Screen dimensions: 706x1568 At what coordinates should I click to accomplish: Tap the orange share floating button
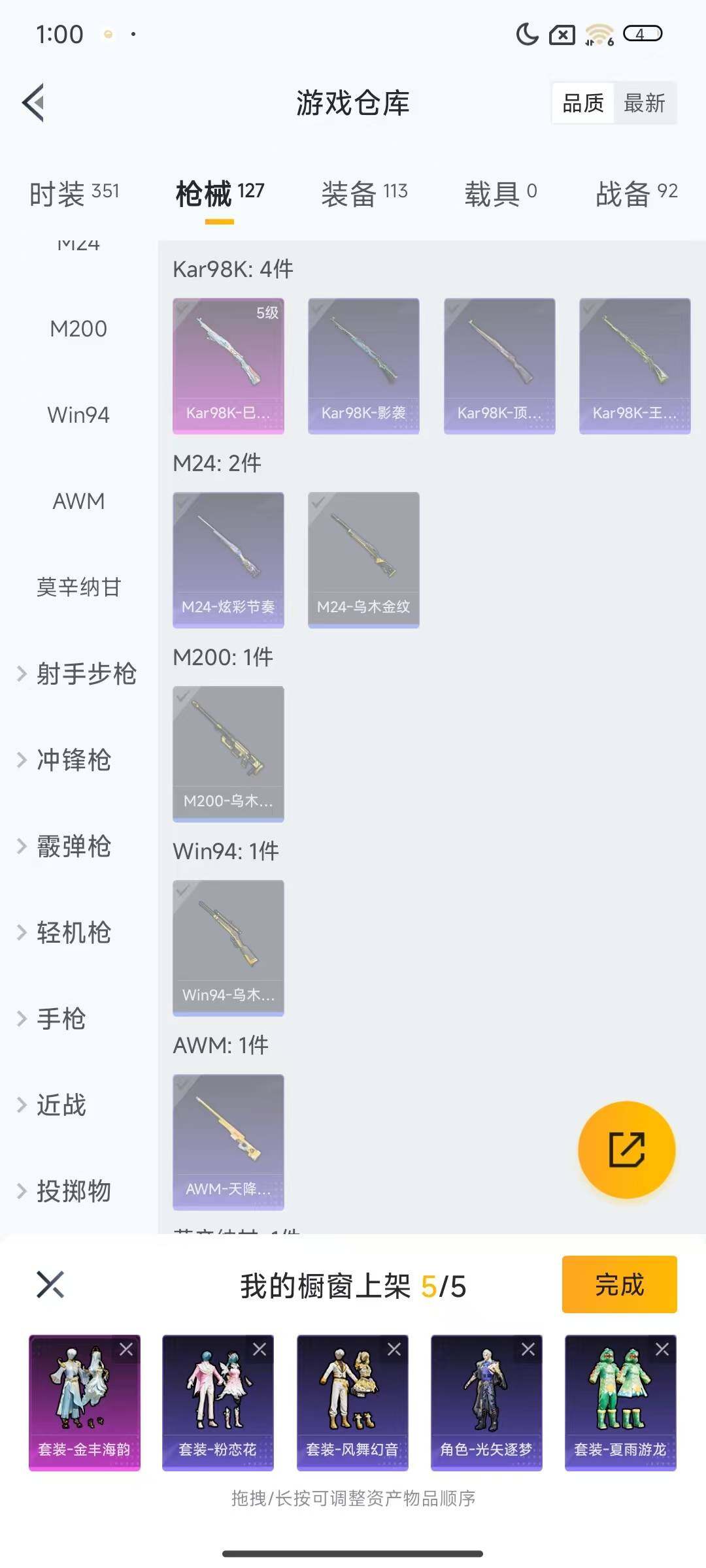point(626,1150)
